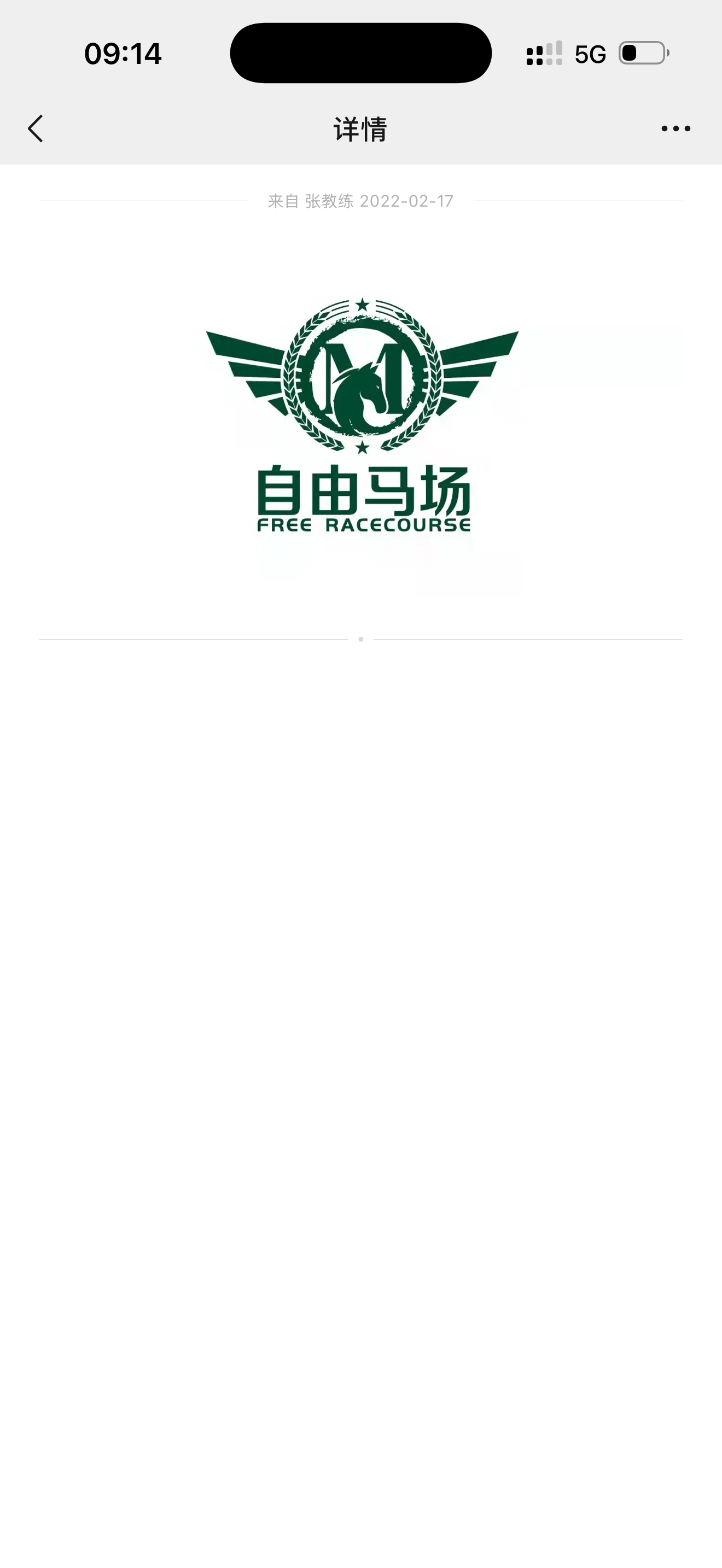This screenshot has height=1568, width=722.
Task: Go back from the 详情 page
Action: click(36, 129)
